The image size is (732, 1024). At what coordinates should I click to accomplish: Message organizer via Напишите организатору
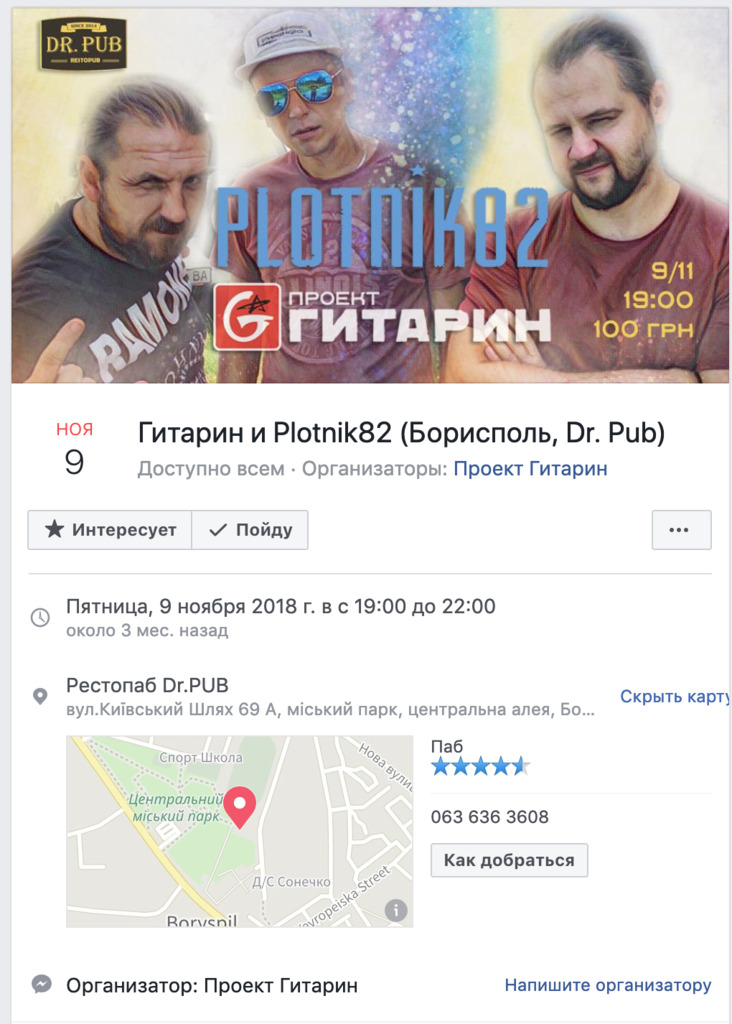[607, 985]
